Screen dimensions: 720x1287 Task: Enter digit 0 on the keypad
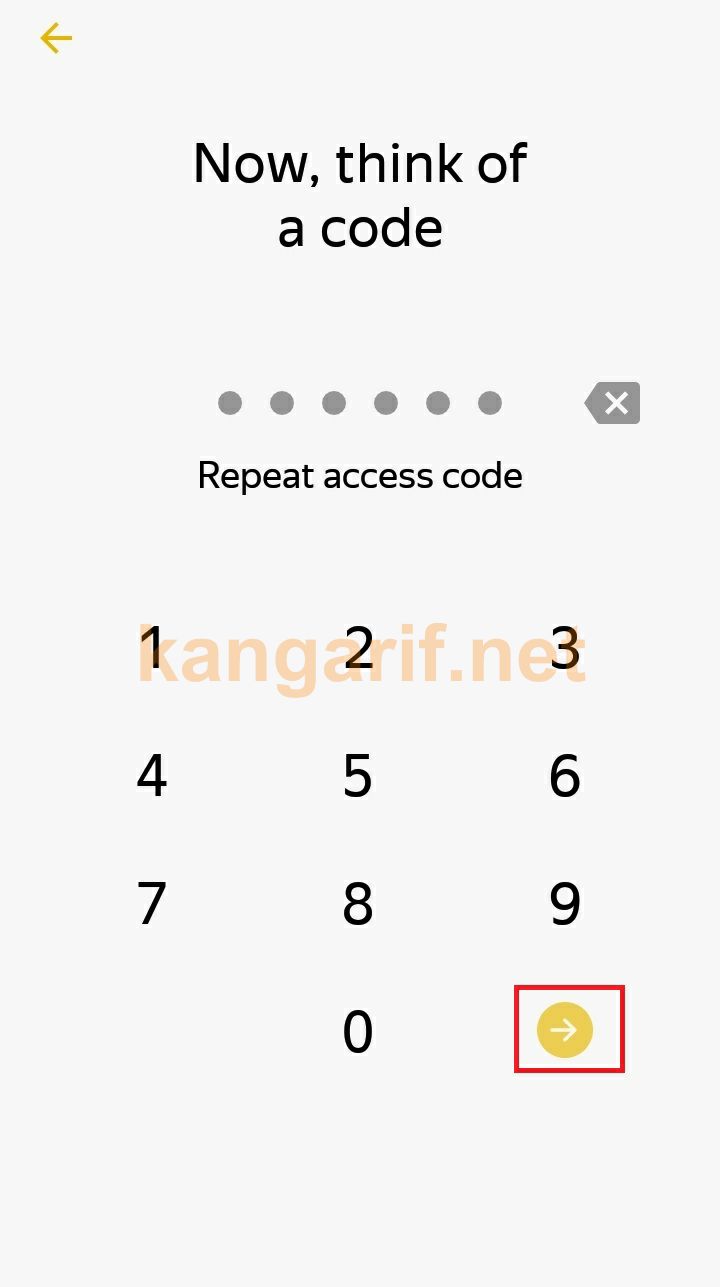point(358,1032)
